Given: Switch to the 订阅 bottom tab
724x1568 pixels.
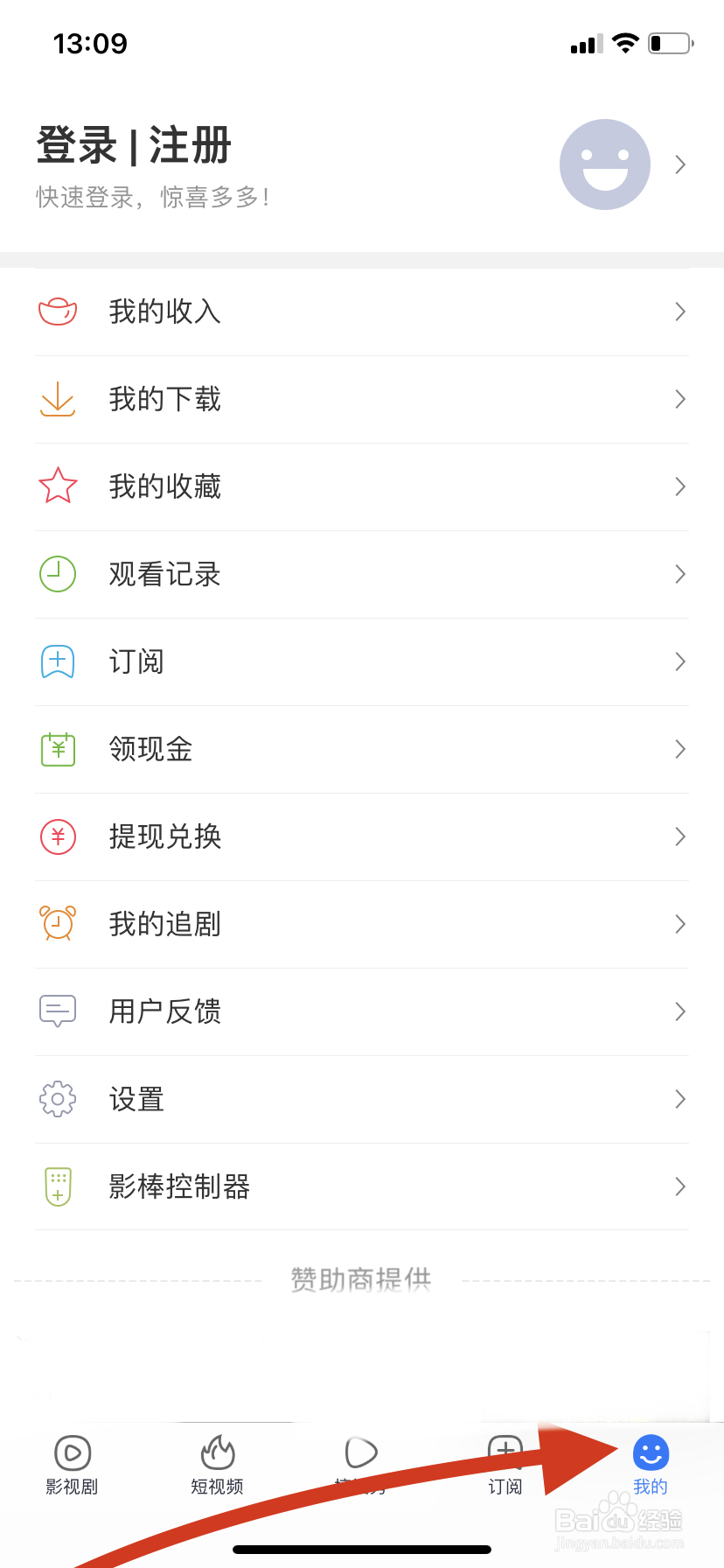Looking at the screenshot, I should click(505, 1465).
